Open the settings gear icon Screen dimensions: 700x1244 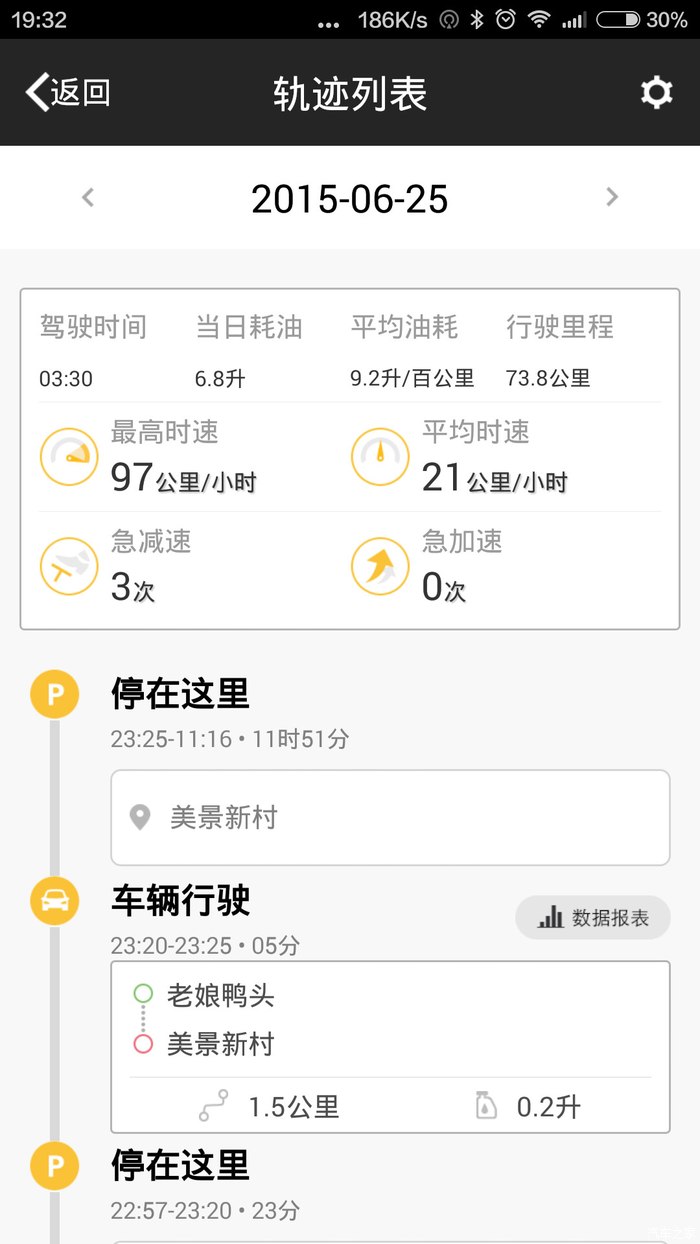tap(656, 93)
